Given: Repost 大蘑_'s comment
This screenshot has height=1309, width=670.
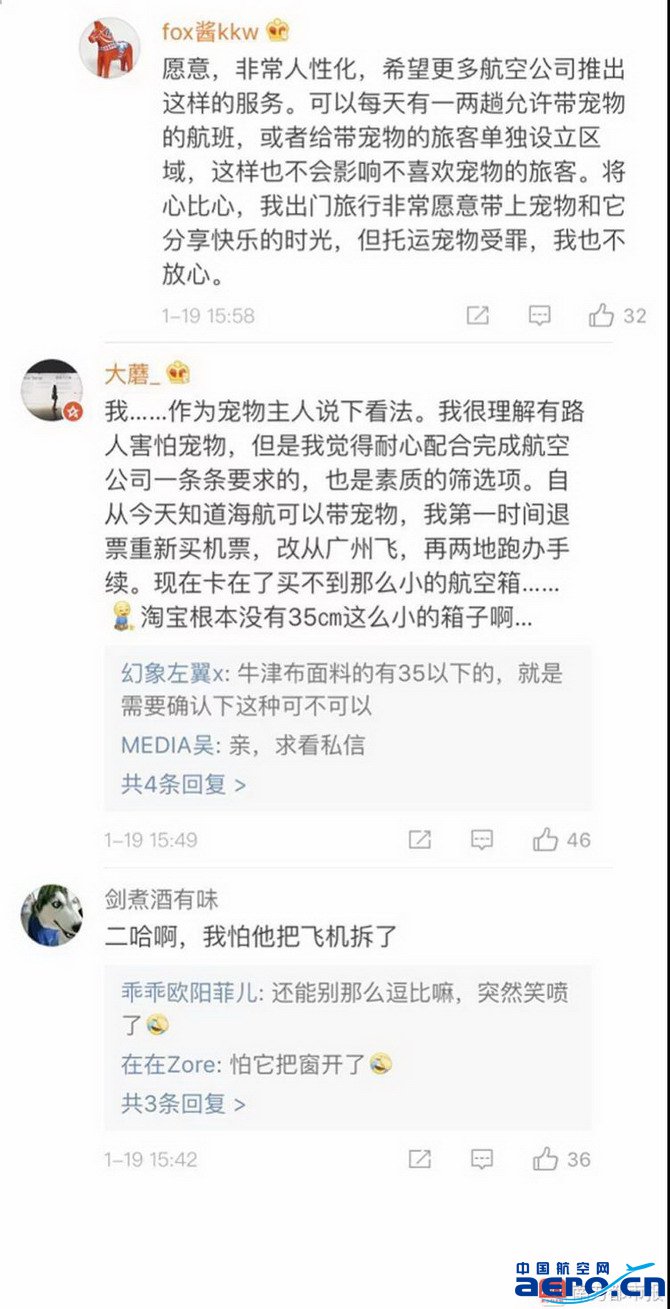Looking at the screenshot, I should 420,840.
